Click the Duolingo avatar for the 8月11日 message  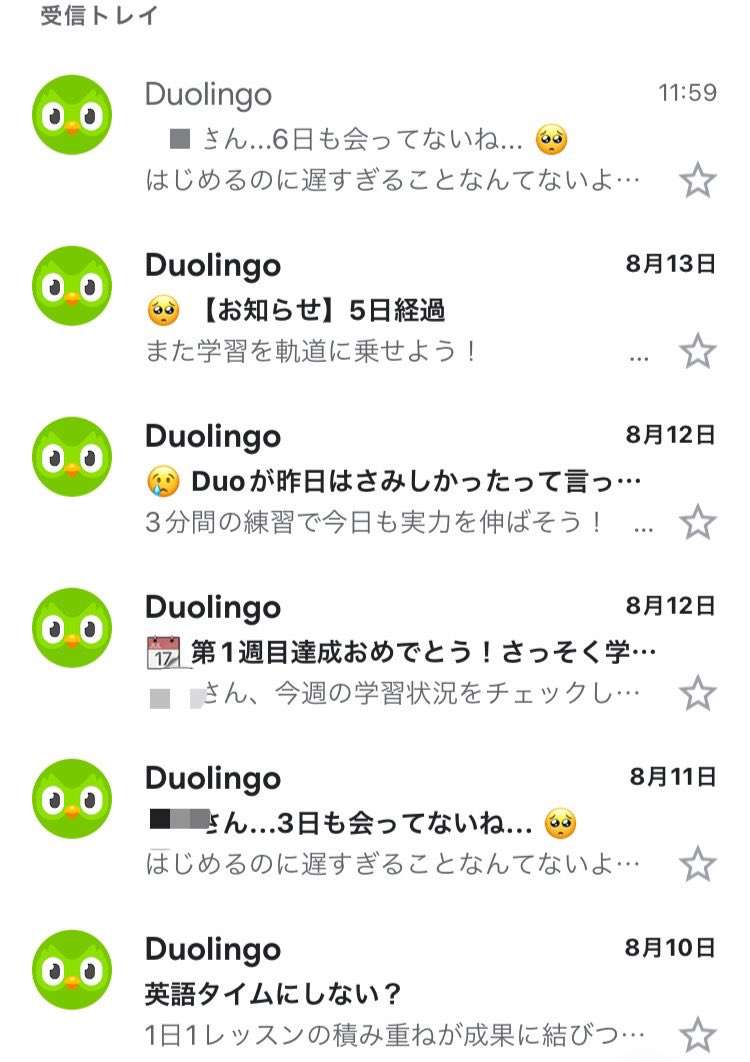pos(73,797)
